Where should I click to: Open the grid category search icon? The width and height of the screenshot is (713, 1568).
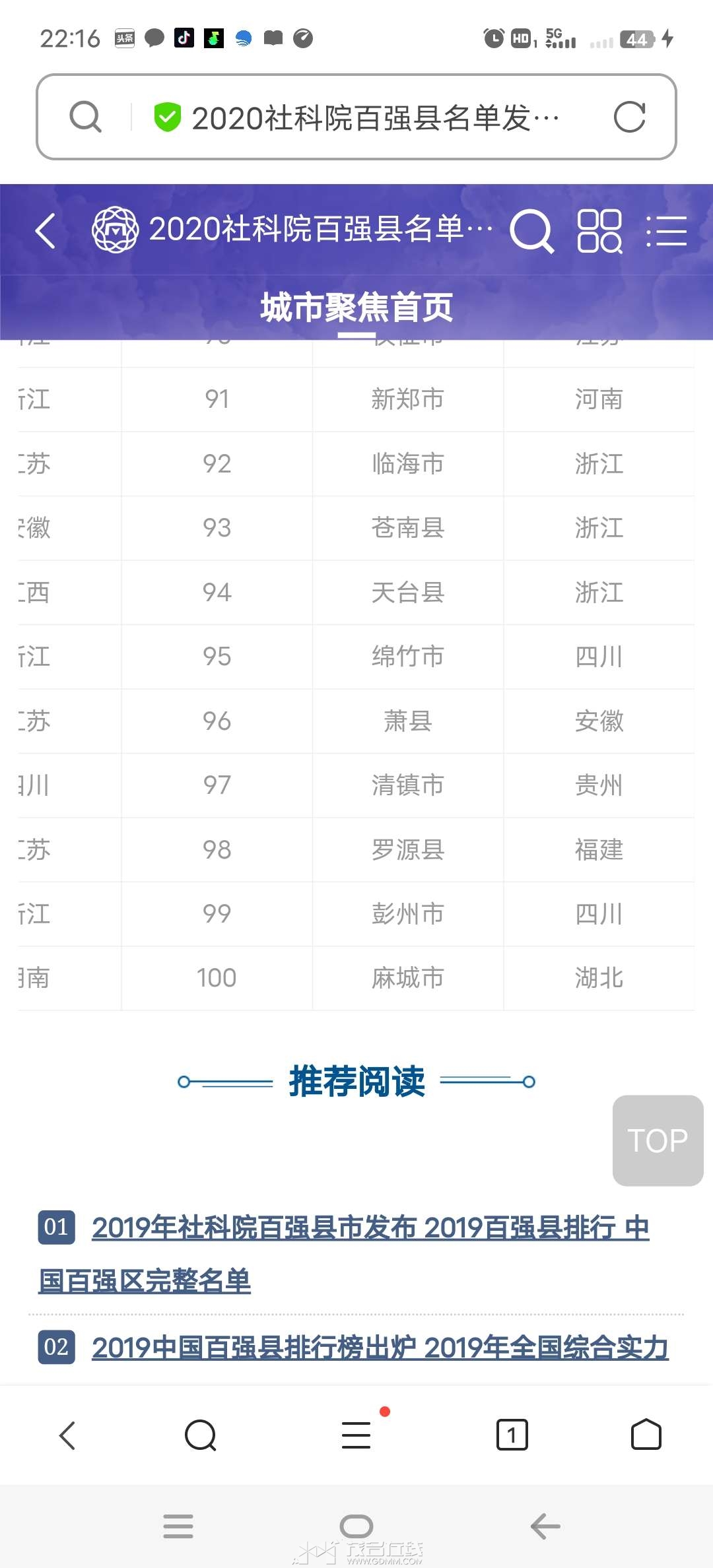tap(599, 231)
